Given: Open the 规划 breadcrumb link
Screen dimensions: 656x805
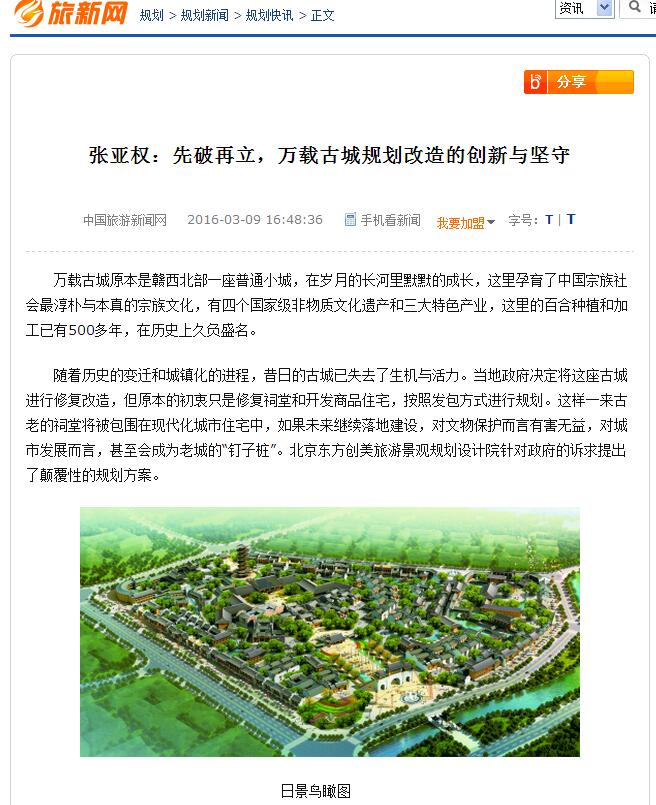Looking at the screenshot, I should click(152, 16).
